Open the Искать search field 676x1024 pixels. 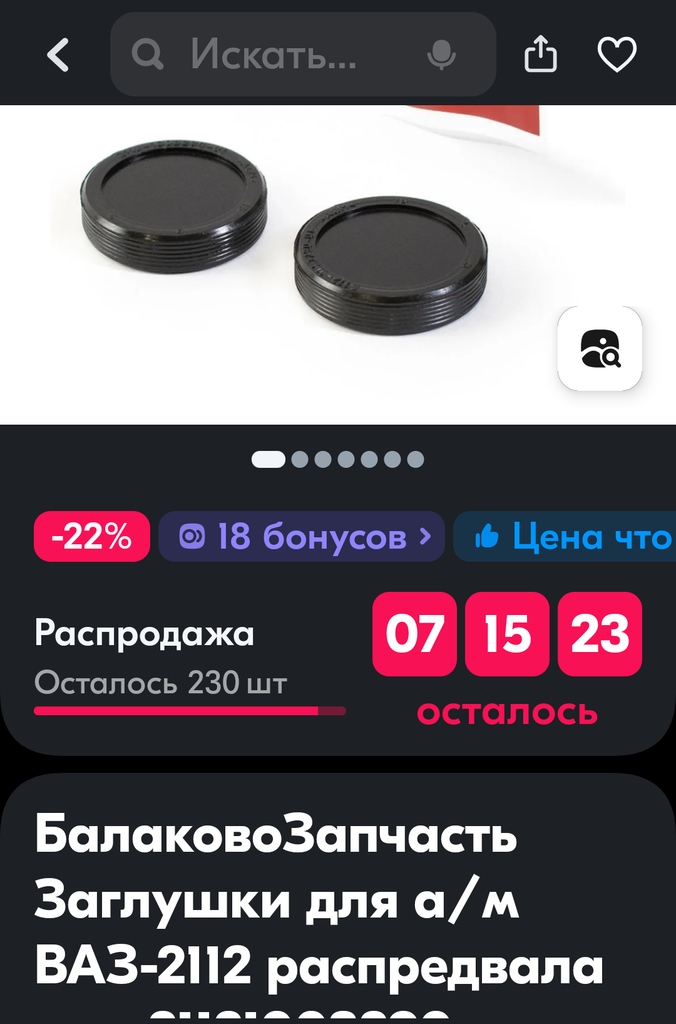[x=280, y=55]
